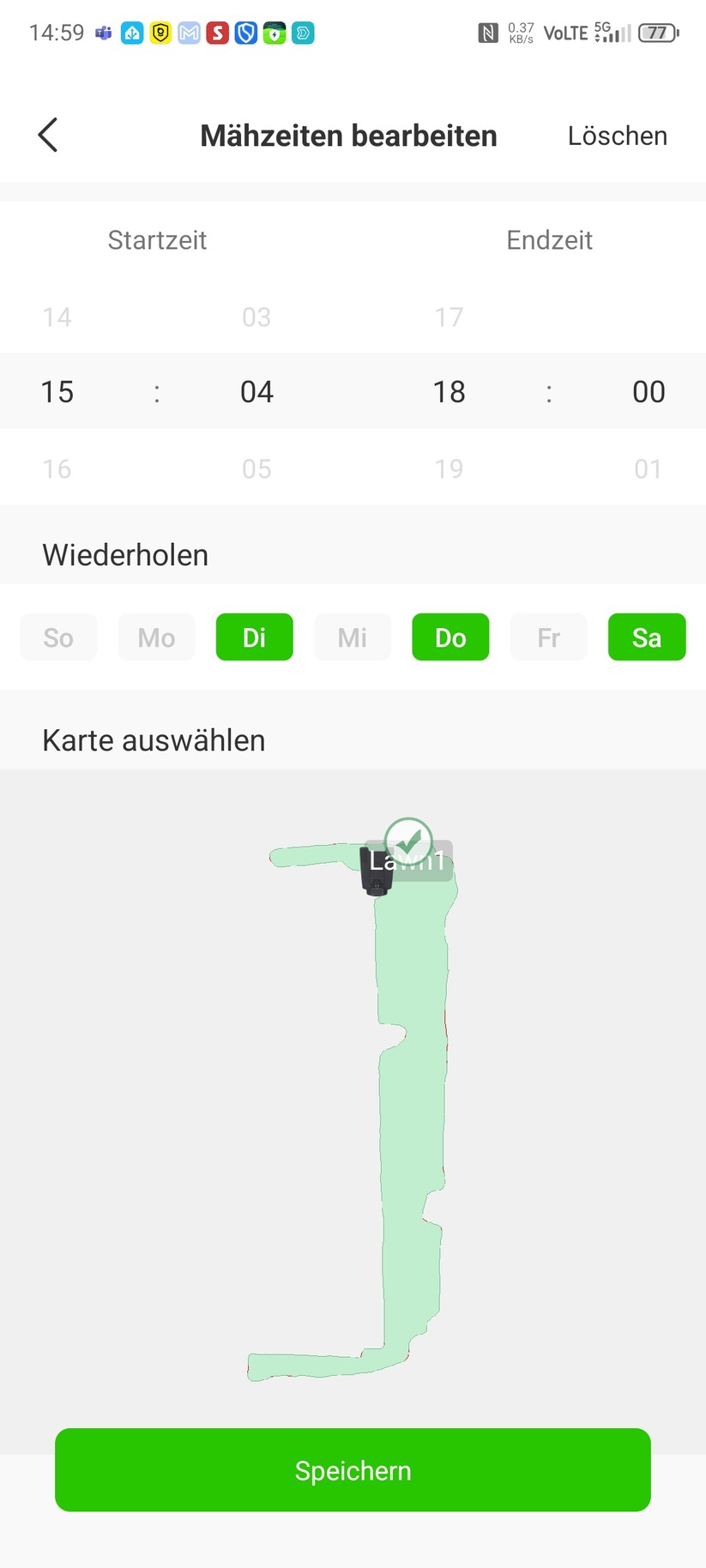Tap the yellow shield camera notification icon

point(160,33)
